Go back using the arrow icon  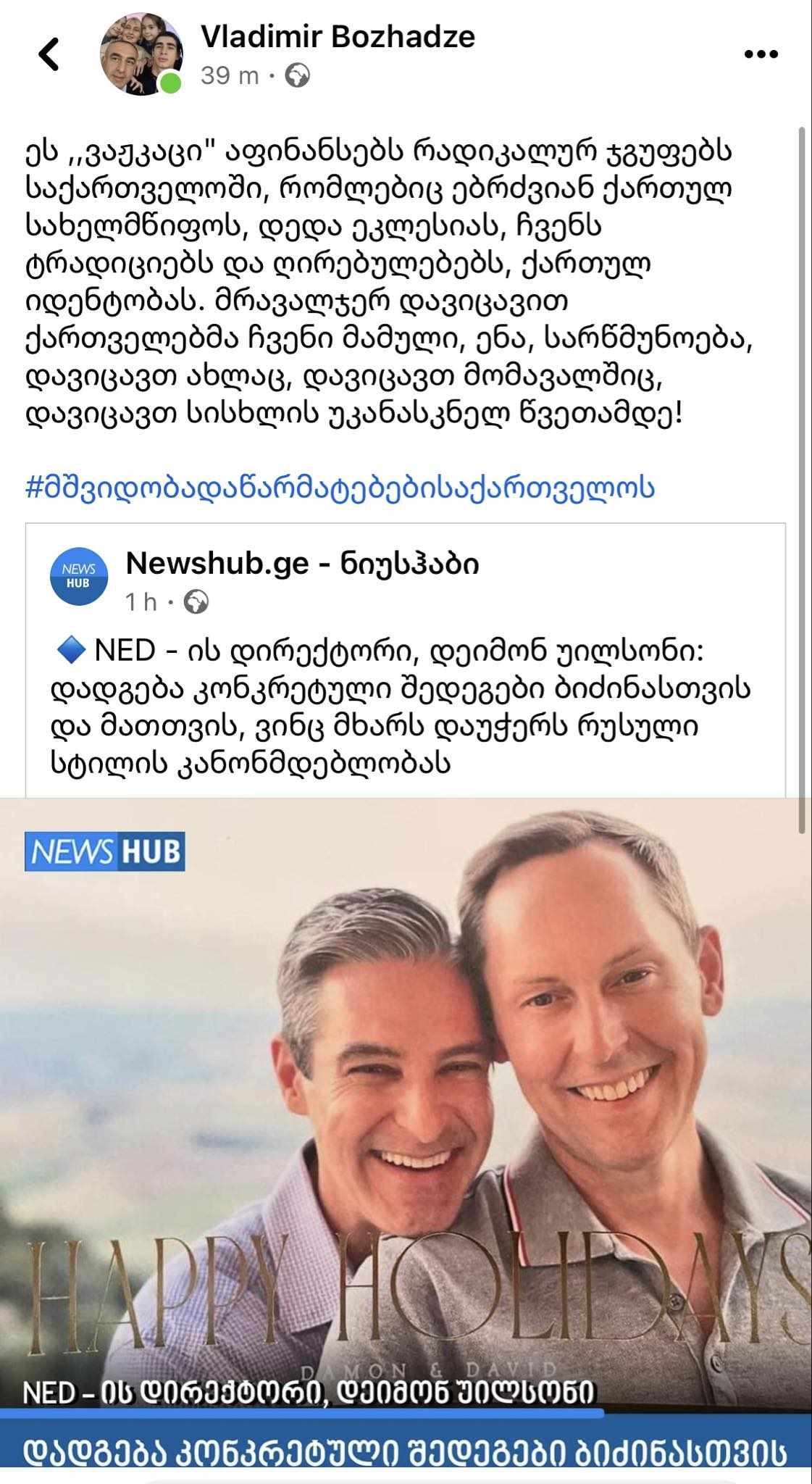[x=49, y=54]
